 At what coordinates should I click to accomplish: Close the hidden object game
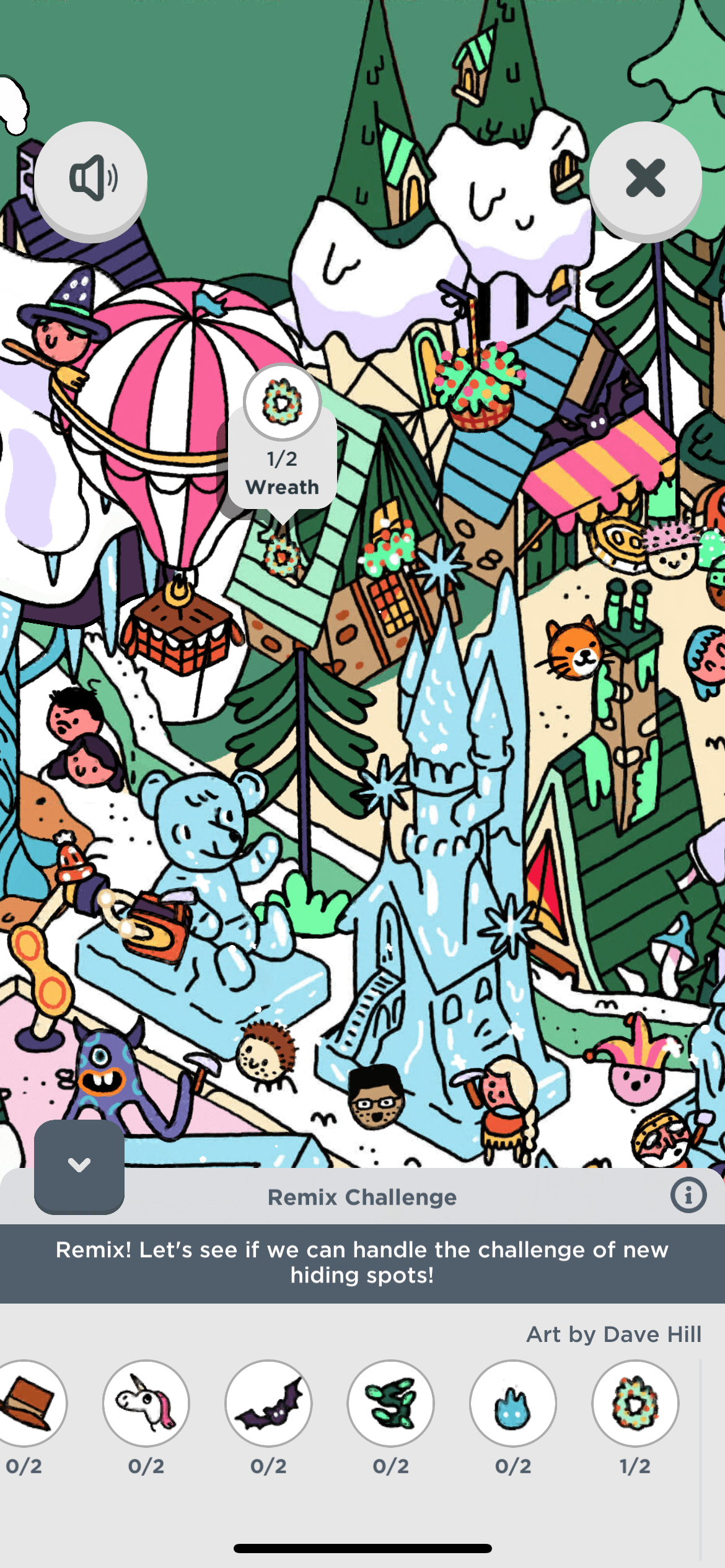tap(645, 178)
